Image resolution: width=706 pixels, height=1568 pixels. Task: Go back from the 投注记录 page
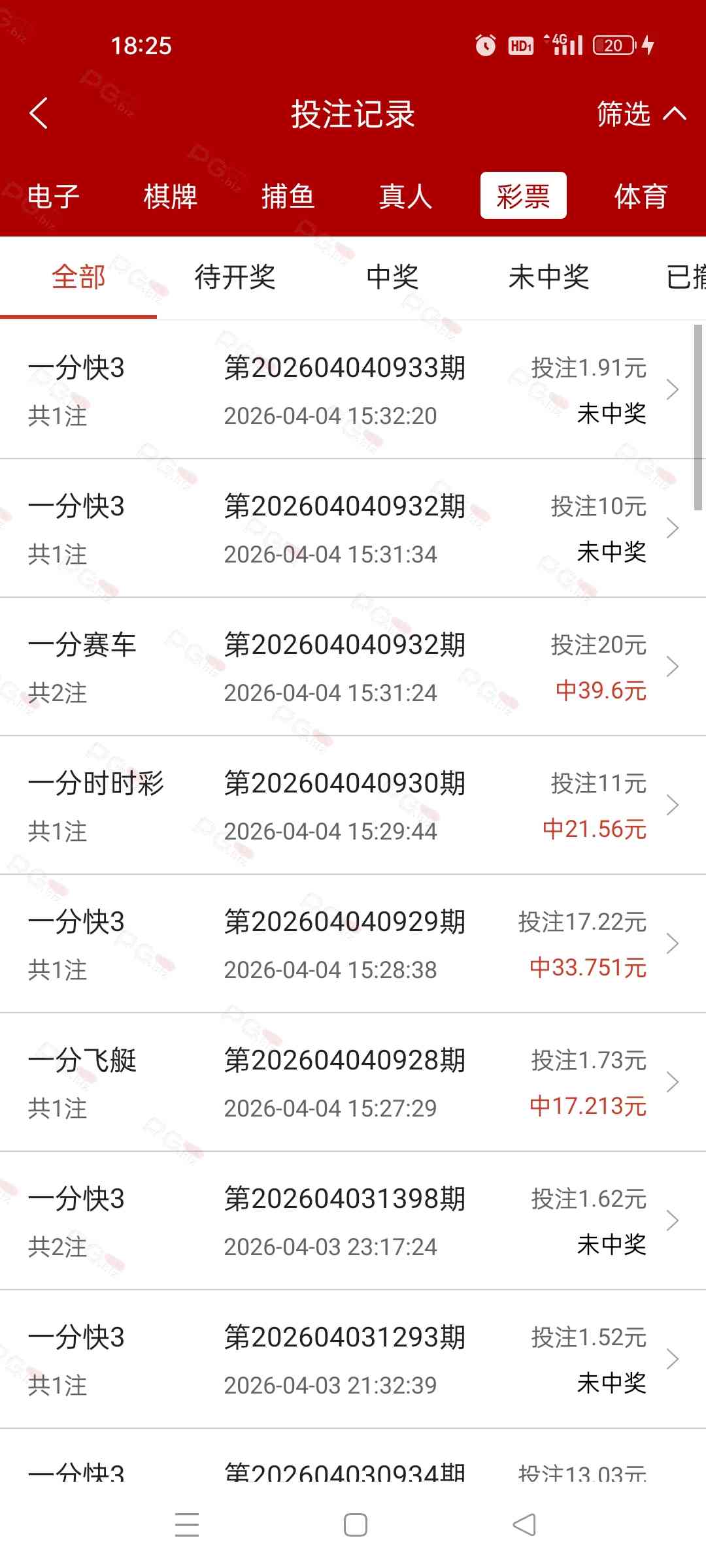pos(39,114)
